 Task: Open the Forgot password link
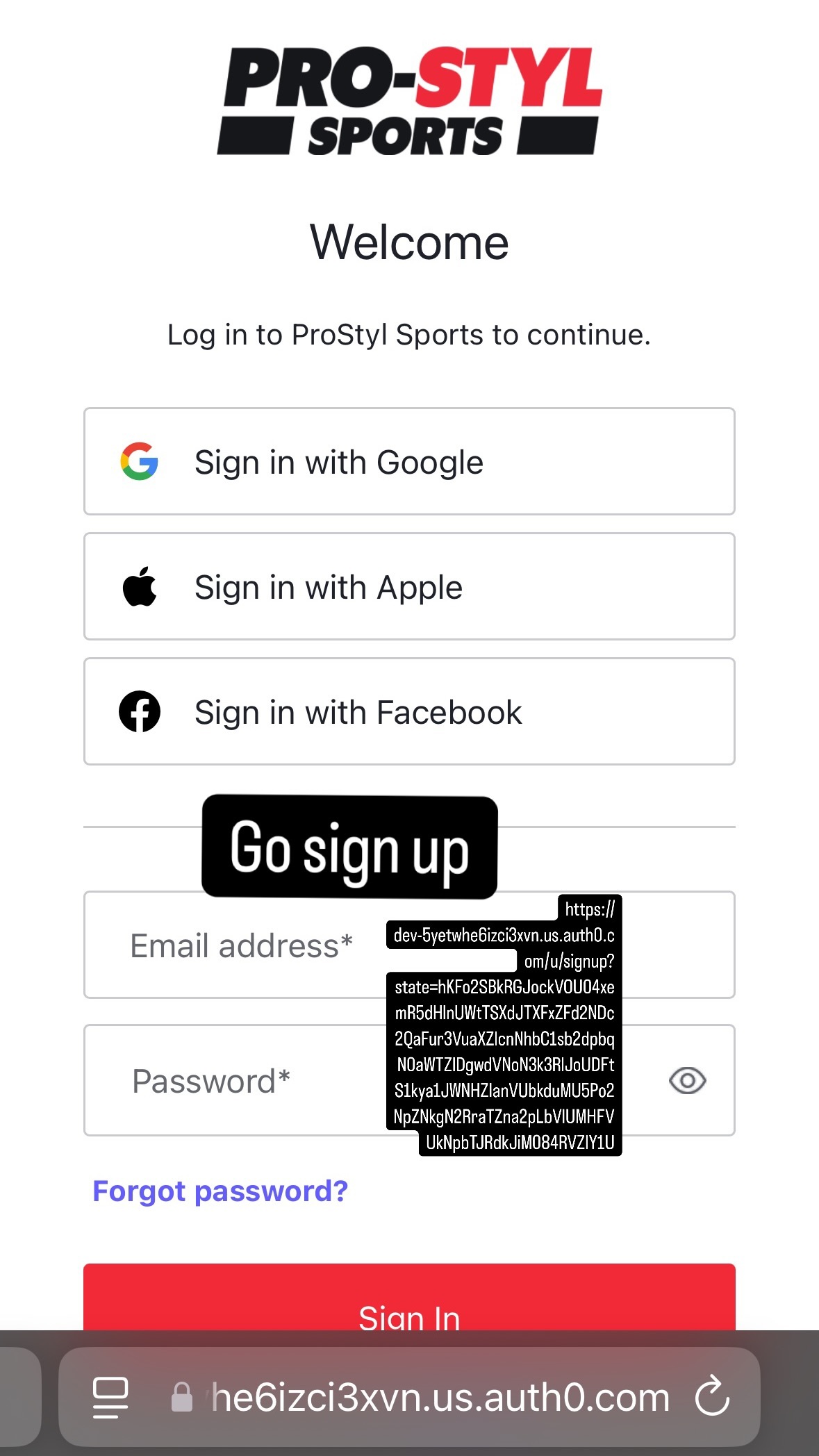click(220, 1191)
